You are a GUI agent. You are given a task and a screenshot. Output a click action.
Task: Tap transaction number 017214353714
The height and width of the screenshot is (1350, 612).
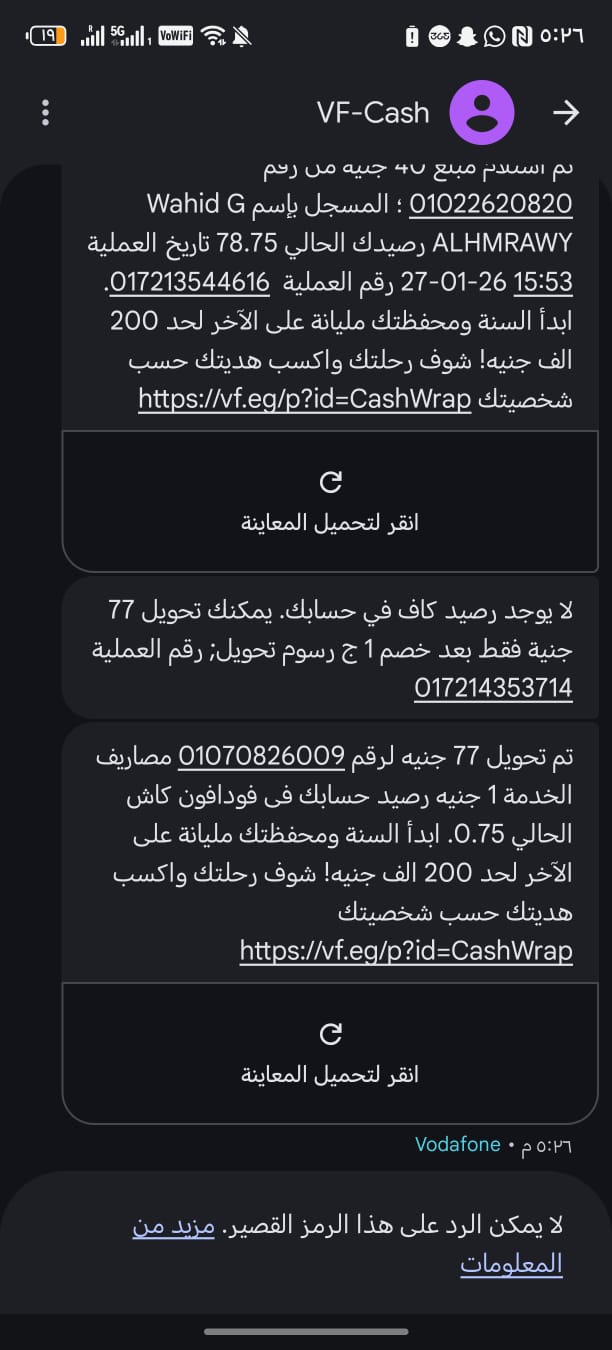coord(493,688)
